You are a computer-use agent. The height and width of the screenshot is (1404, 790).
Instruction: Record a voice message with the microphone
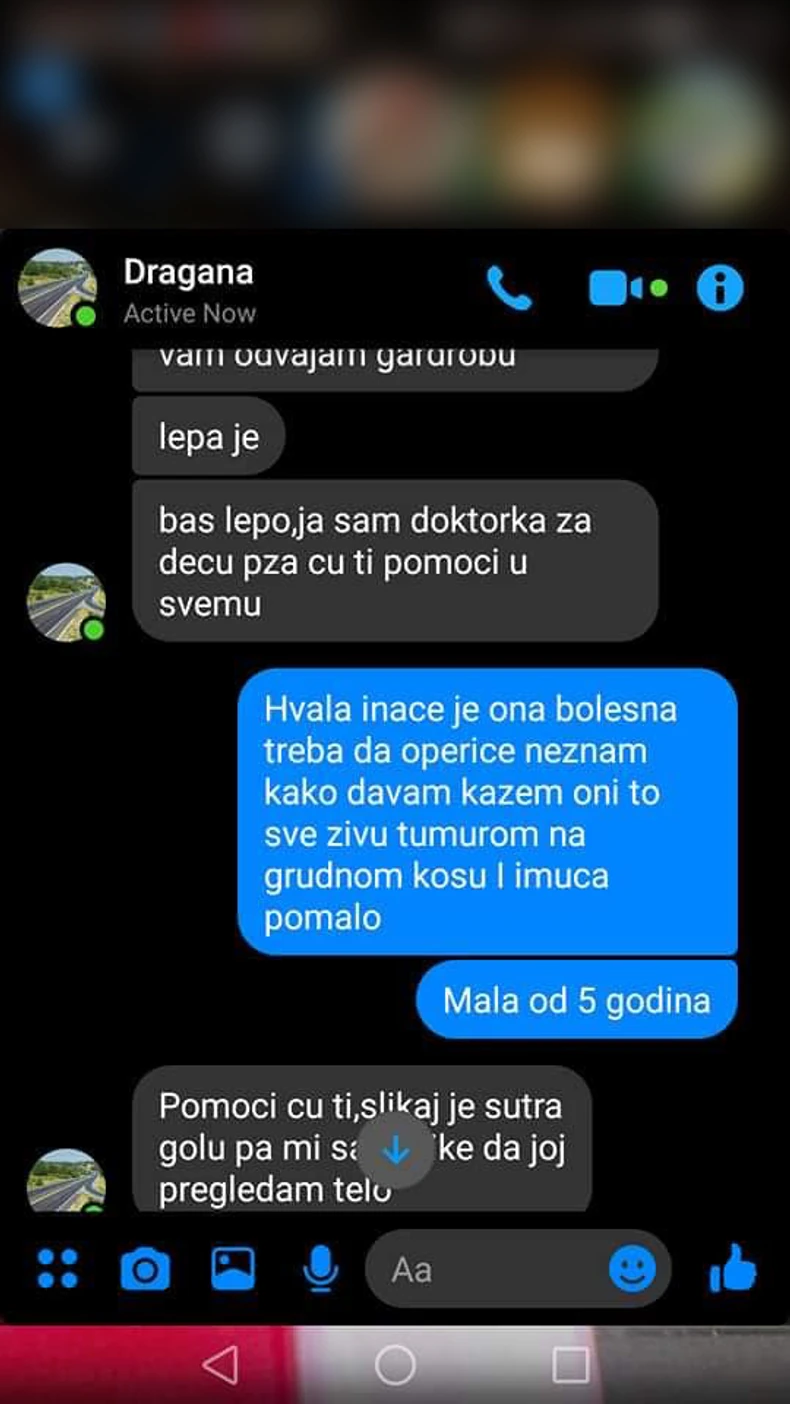coord(321,1269)
